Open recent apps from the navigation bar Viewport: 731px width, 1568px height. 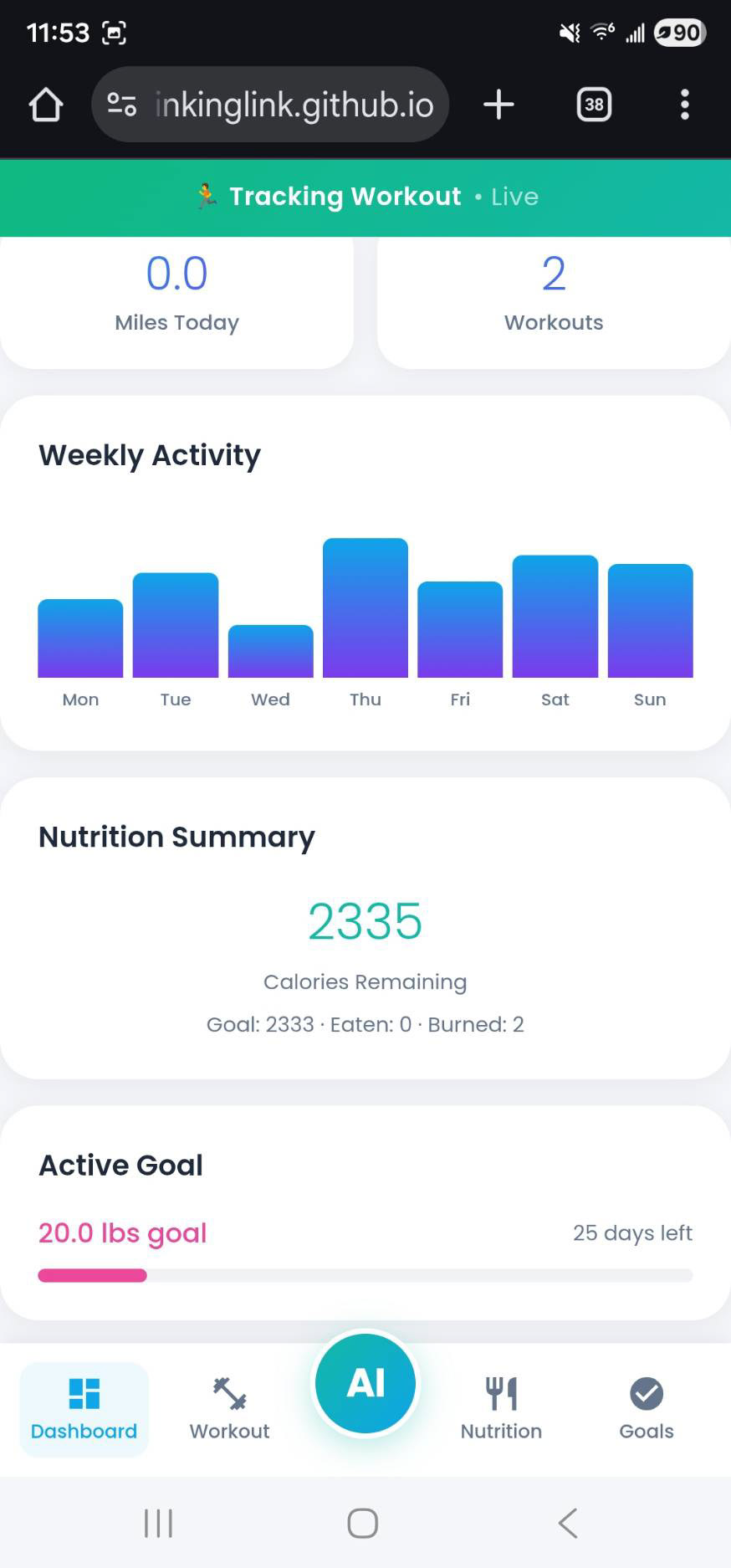click(x=158, y=1523)
